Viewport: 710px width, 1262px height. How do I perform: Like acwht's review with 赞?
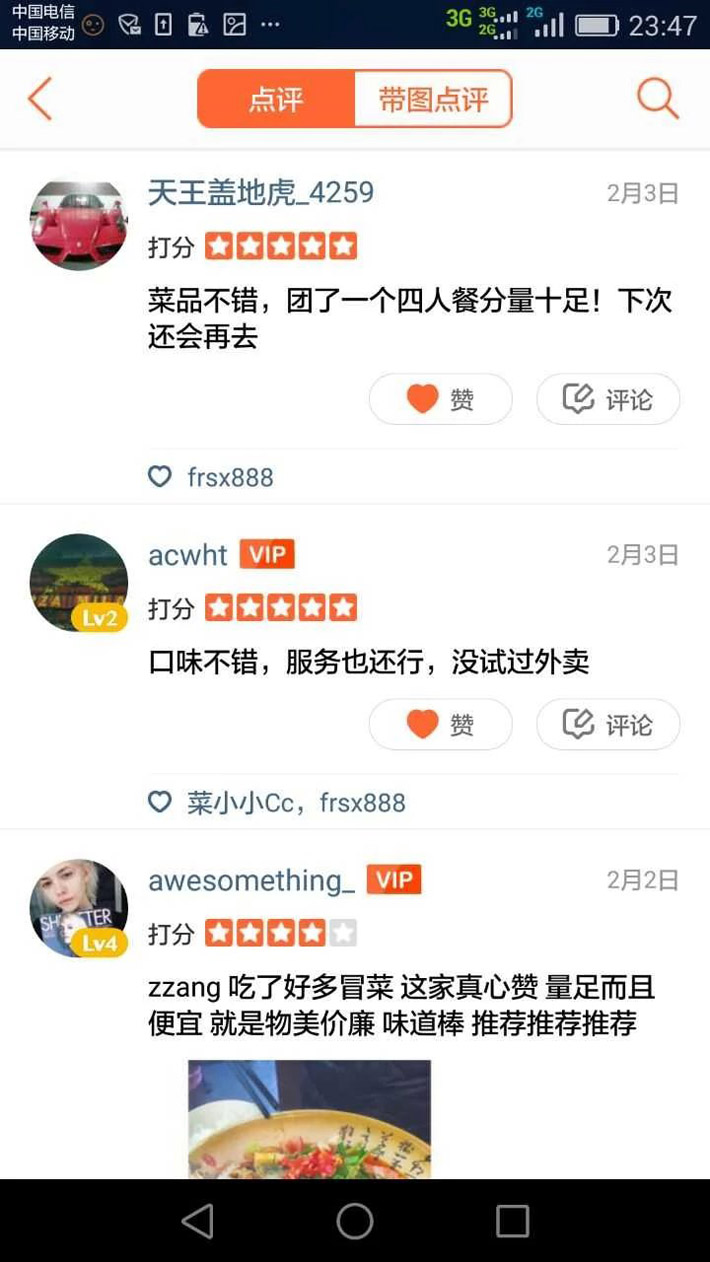440,725
